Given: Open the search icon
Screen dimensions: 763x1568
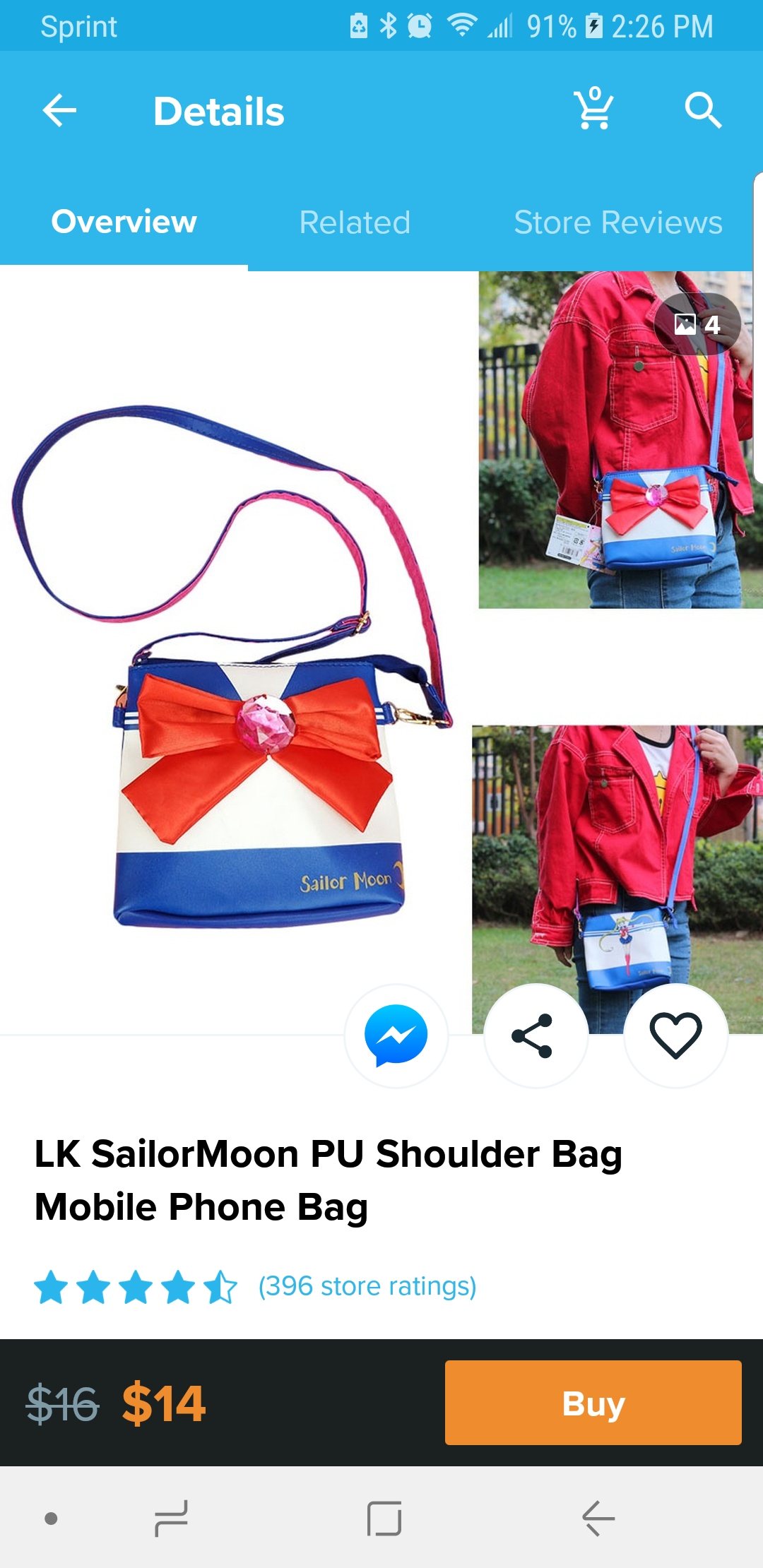Looking at the screenshot, I should (703, 110).
